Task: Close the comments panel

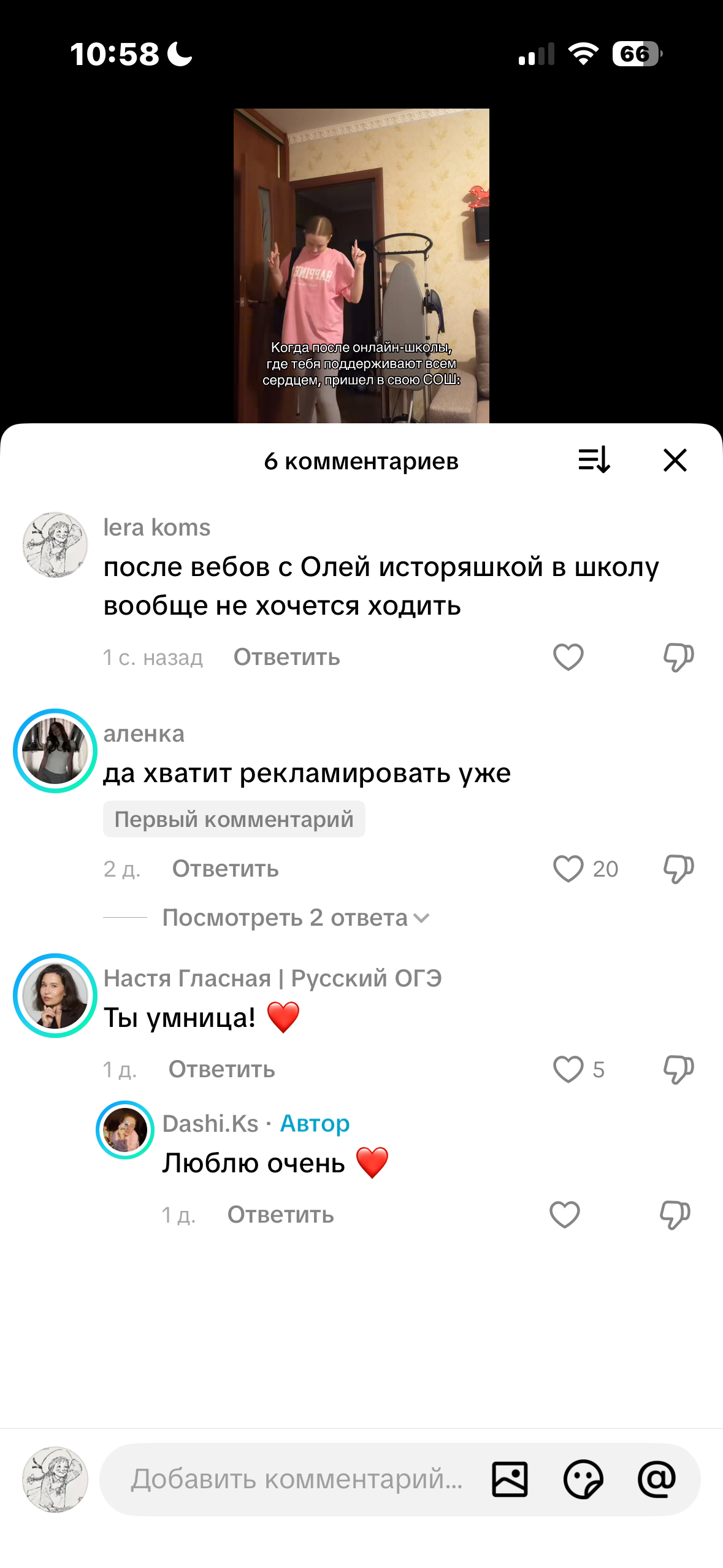Action: [x=675, y=460]
